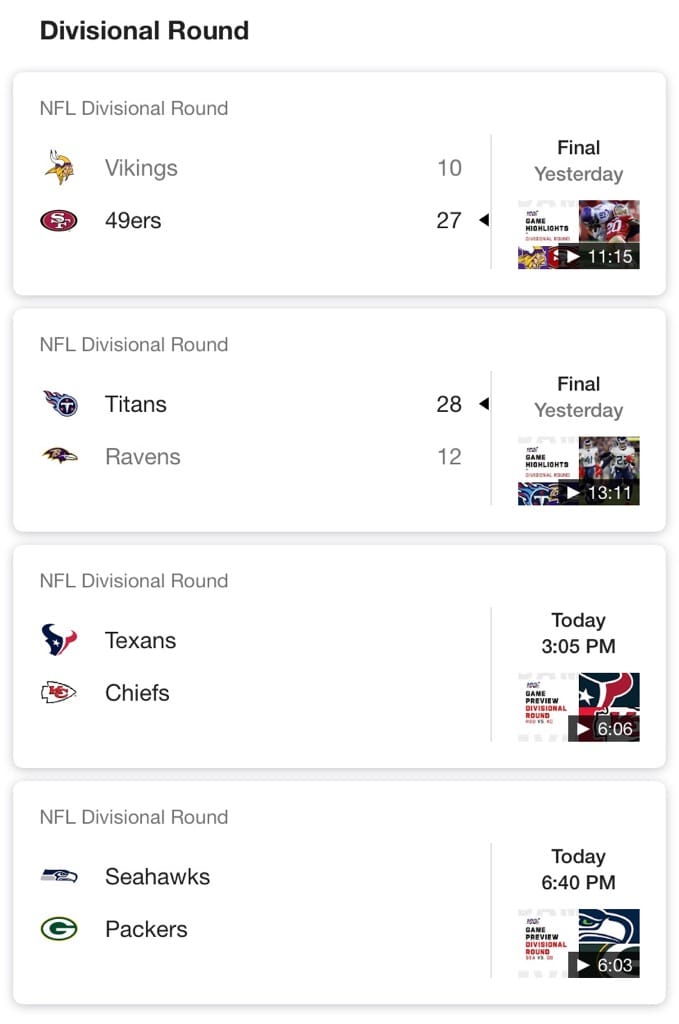The width and height of the screenshot is (679, 1024).
Task: Open the Titans vs Ravens game card
Action: point(250,430)
